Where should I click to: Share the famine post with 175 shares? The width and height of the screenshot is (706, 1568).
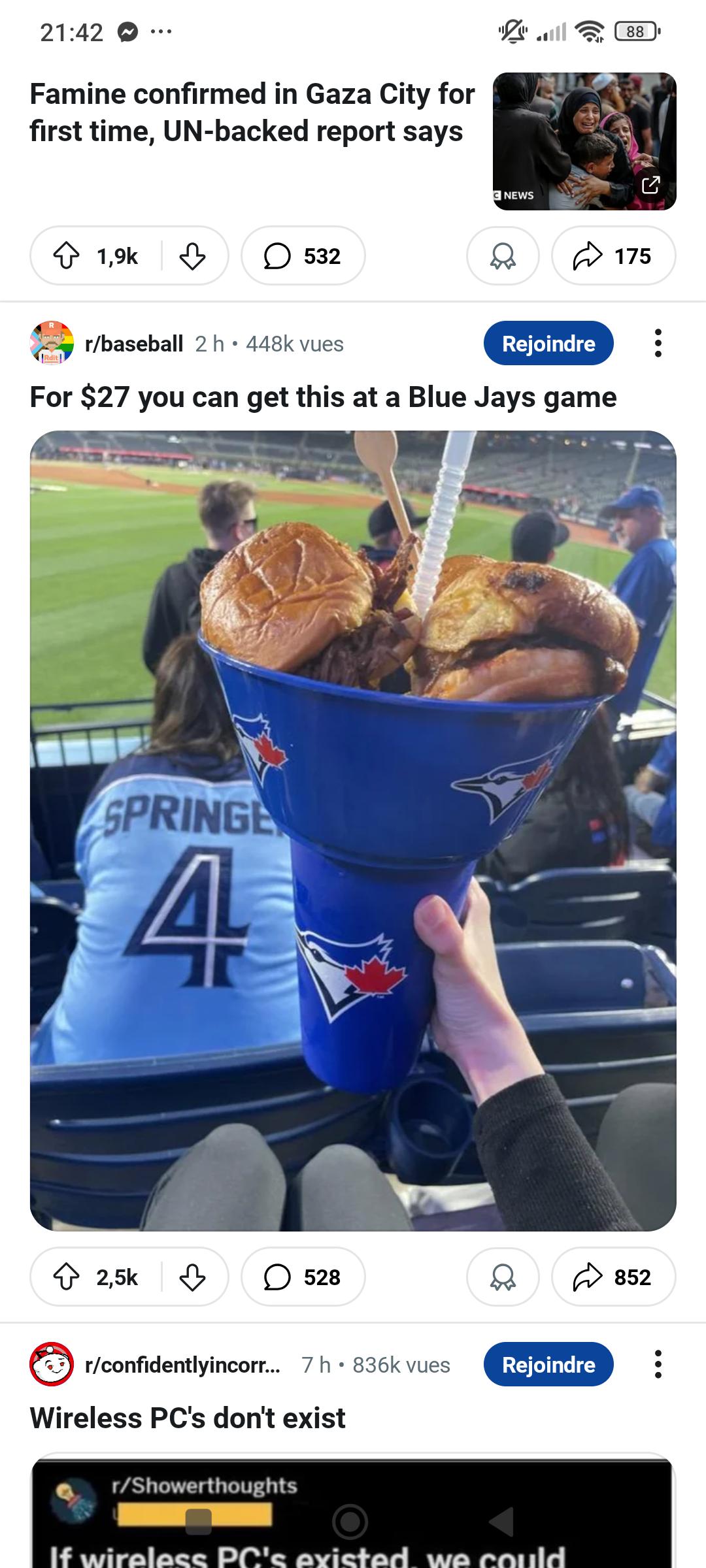click(x=614, y=255)
